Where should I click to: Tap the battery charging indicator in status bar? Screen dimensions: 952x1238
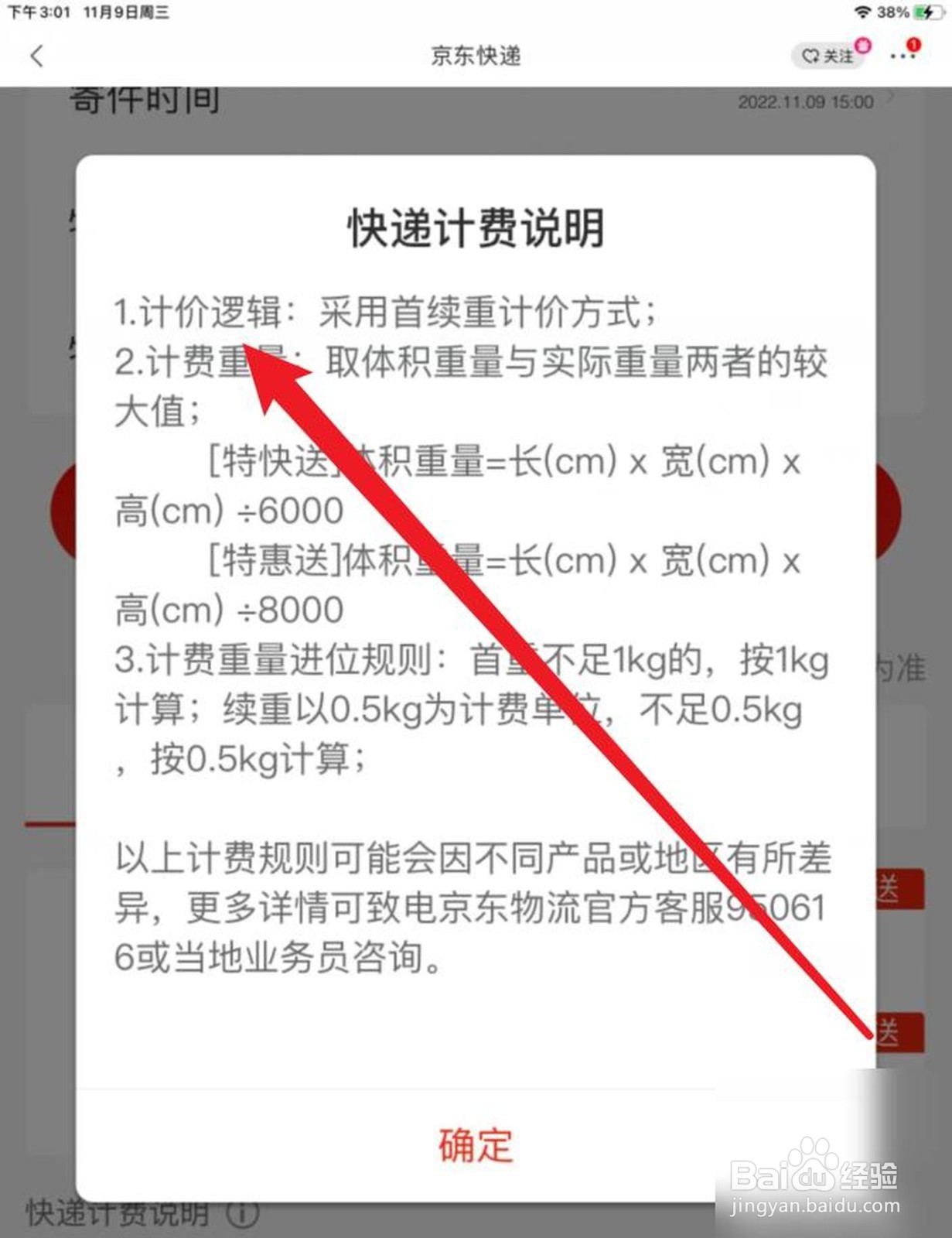(929, 12)
